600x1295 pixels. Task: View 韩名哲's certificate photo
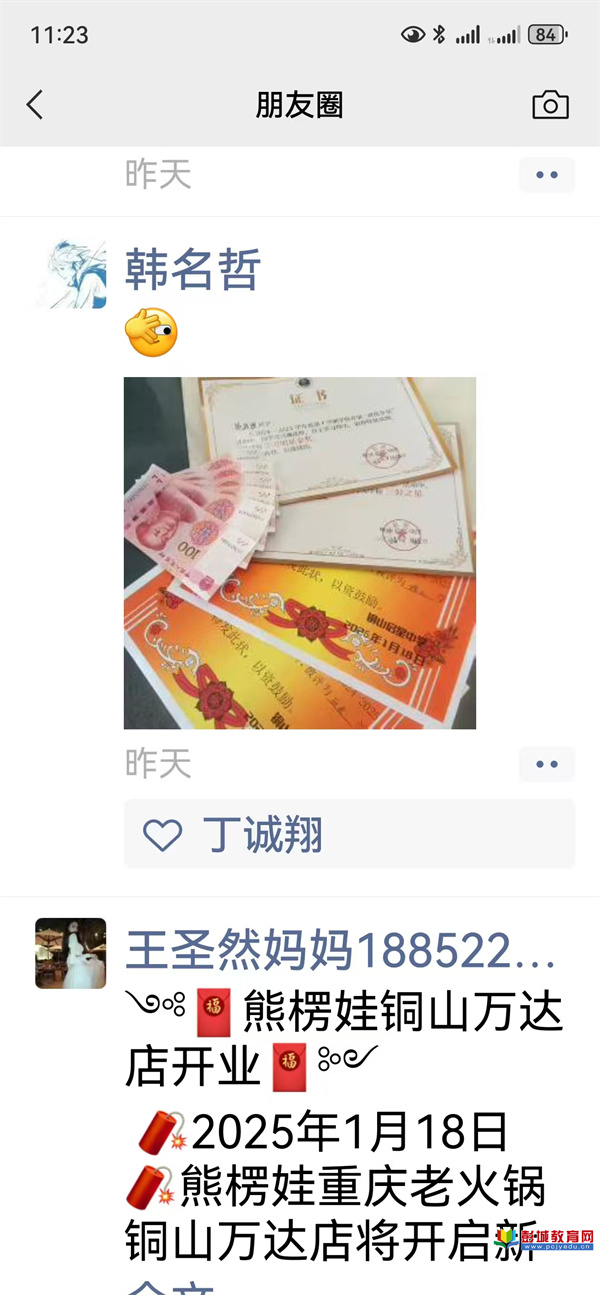click(x=300, y=553)
